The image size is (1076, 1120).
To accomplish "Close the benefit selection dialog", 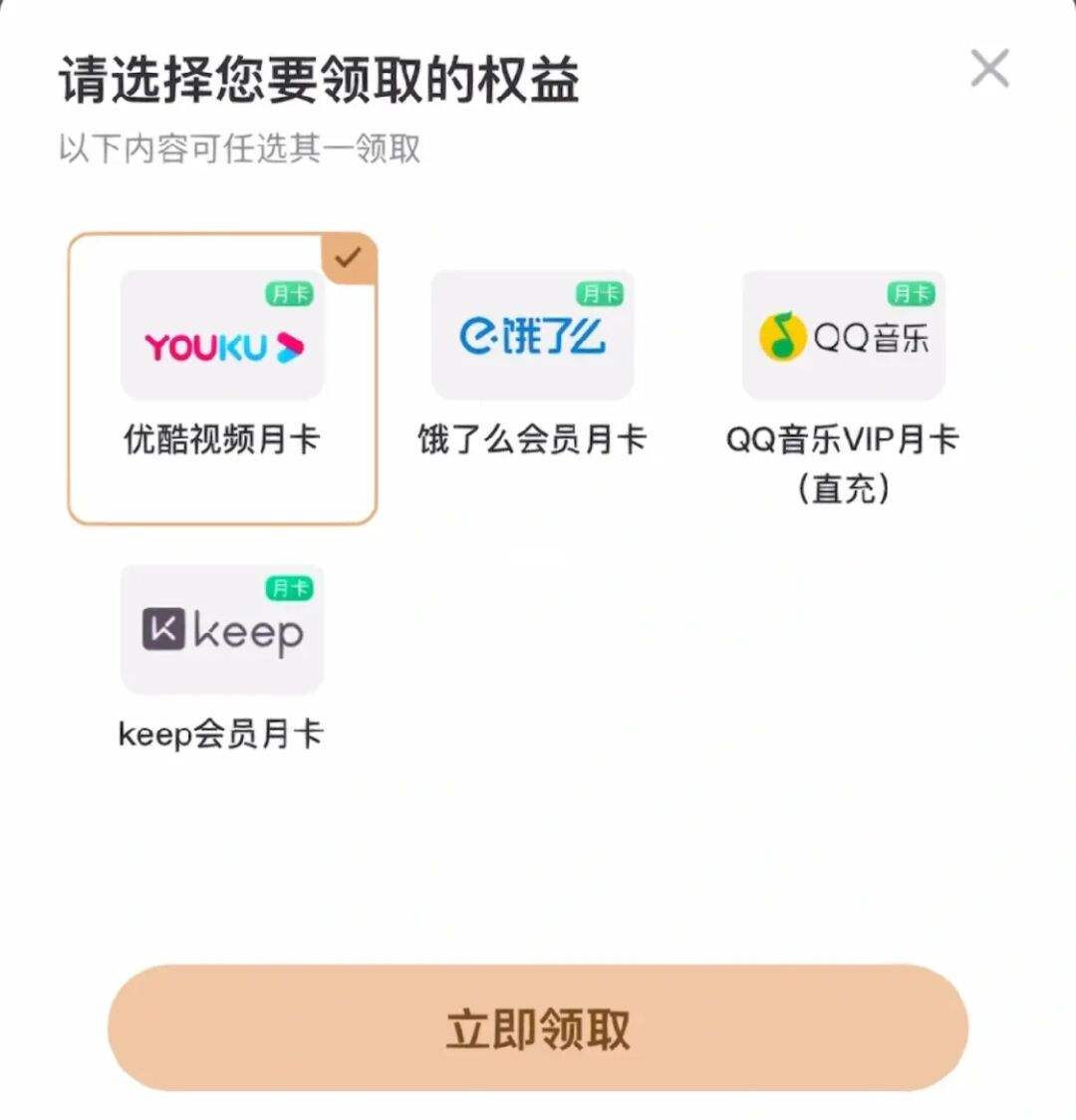I will pyautogui.click(x=989, y=69).
